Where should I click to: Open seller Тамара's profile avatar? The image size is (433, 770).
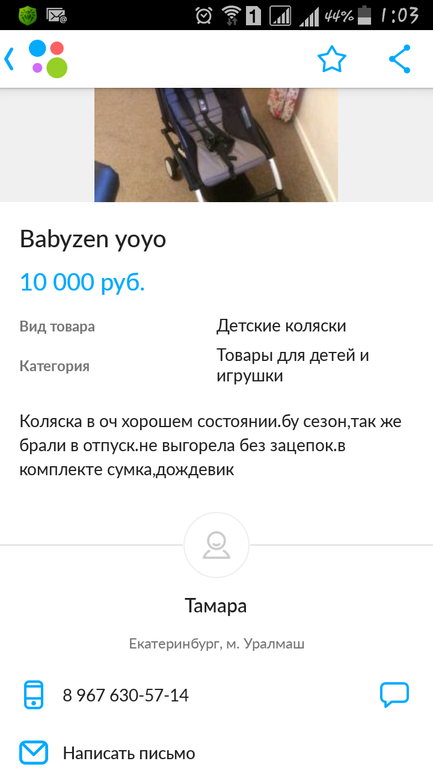(216, 545)
